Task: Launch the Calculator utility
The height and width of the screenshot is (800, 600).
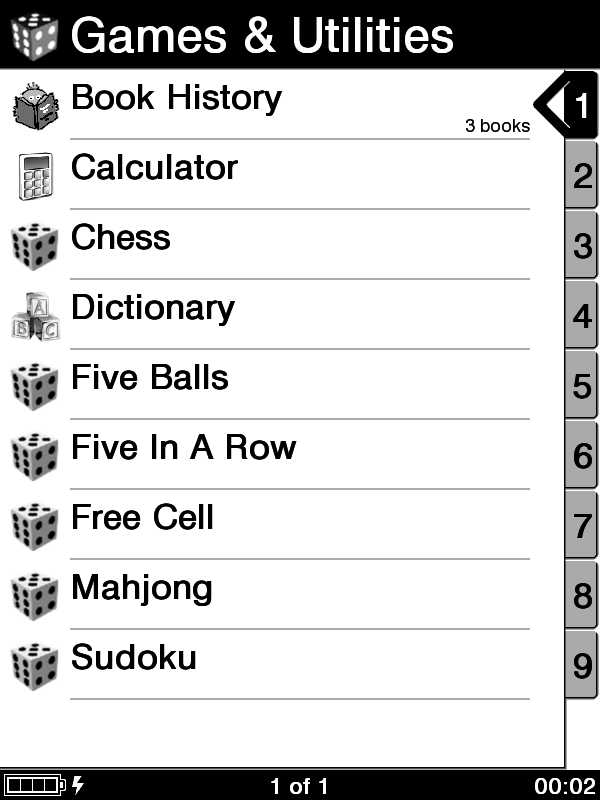Action: click(154, 169)
